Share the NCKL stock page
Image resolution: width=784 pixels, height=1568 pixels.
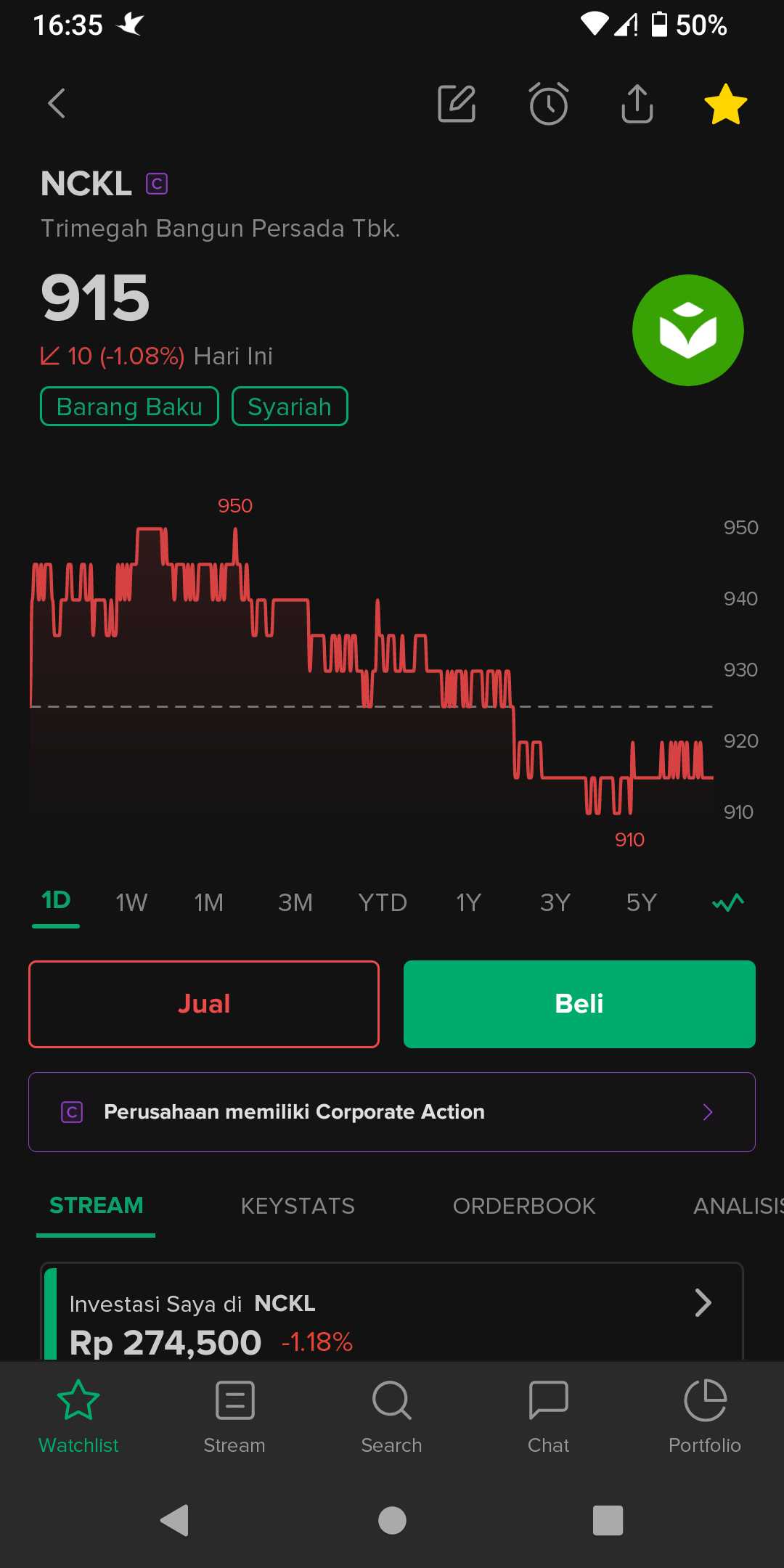(637, 104)
